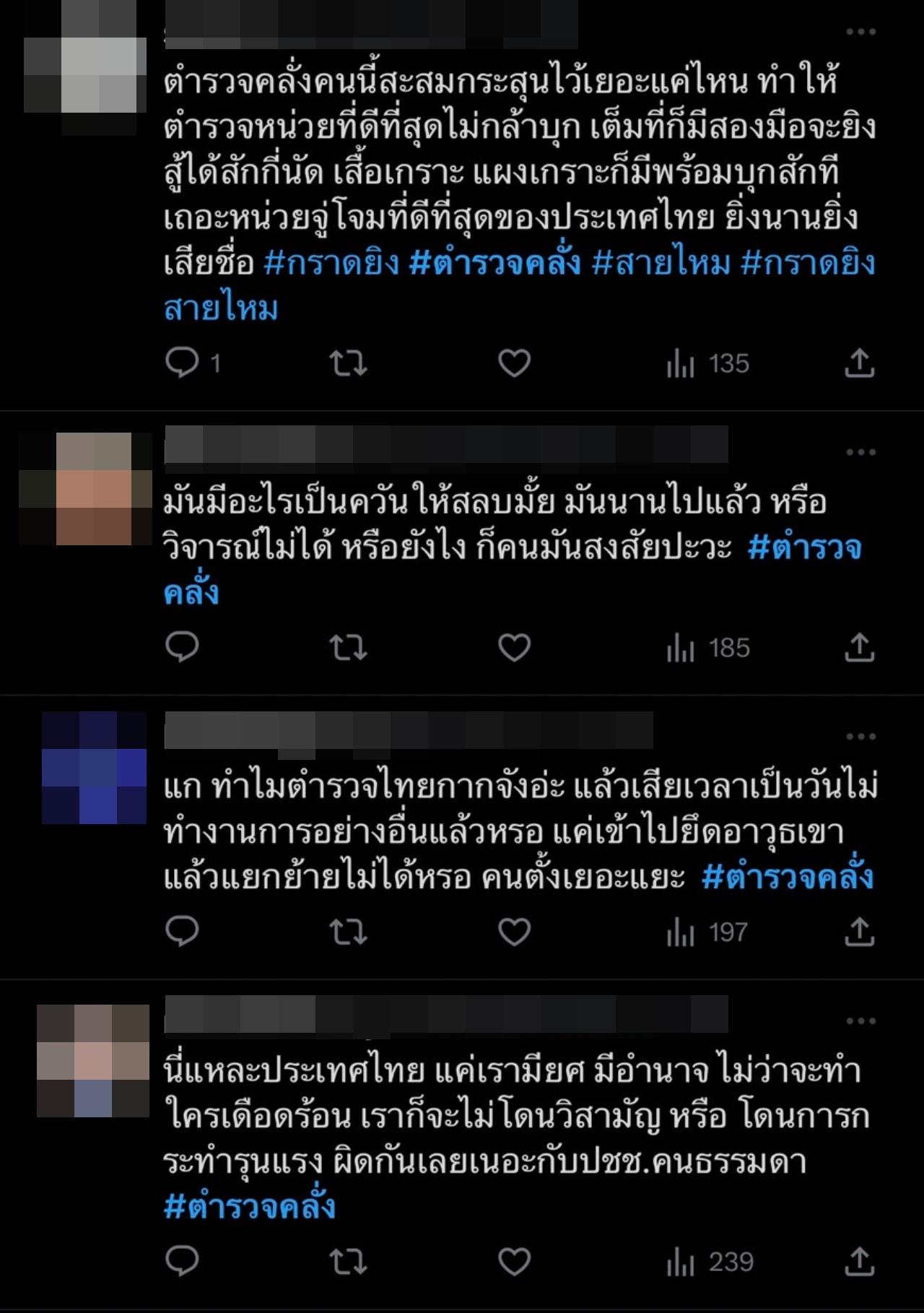
Task: Like the tweet with 135 views
Action: (514, 363)
